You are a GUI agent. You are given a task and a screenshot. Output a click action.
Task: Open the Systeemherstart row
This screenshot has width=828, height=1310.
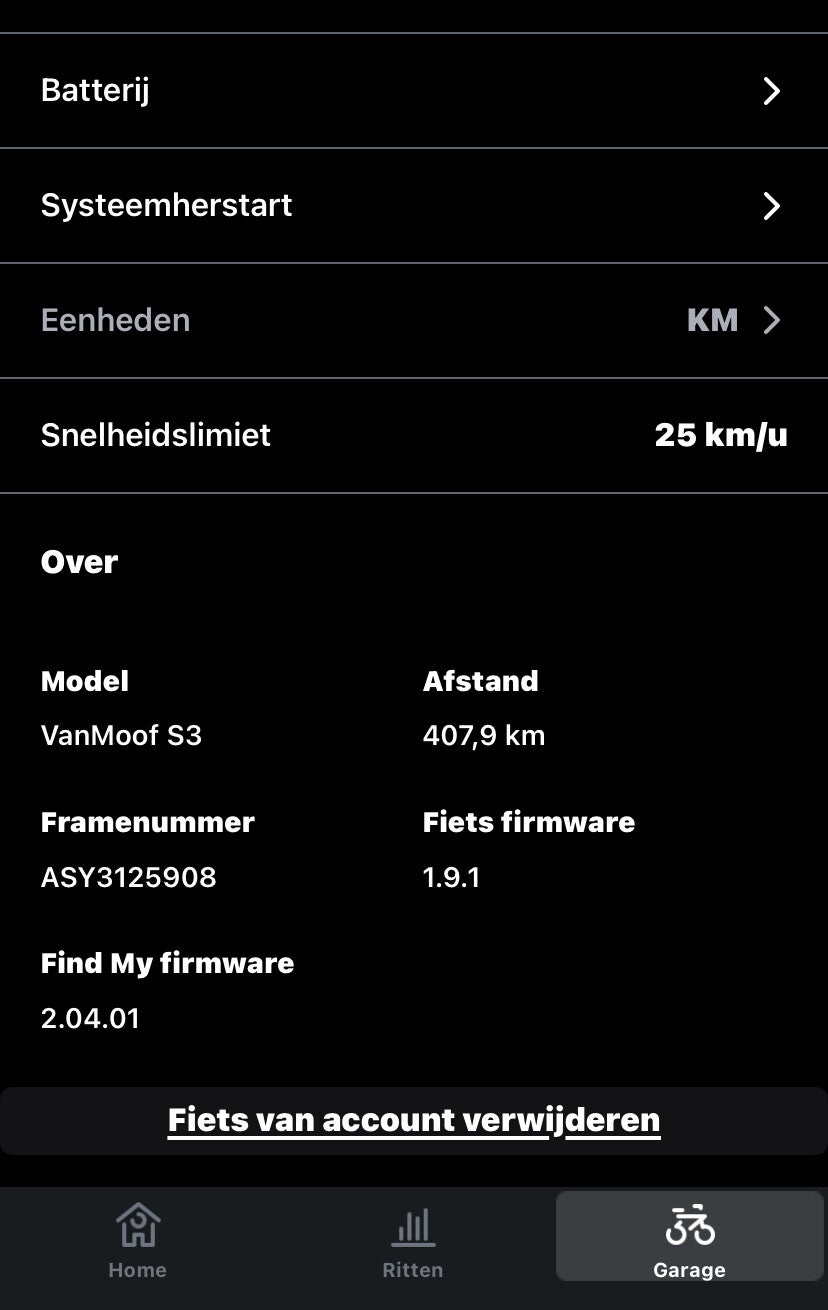(x=413, y=206)
